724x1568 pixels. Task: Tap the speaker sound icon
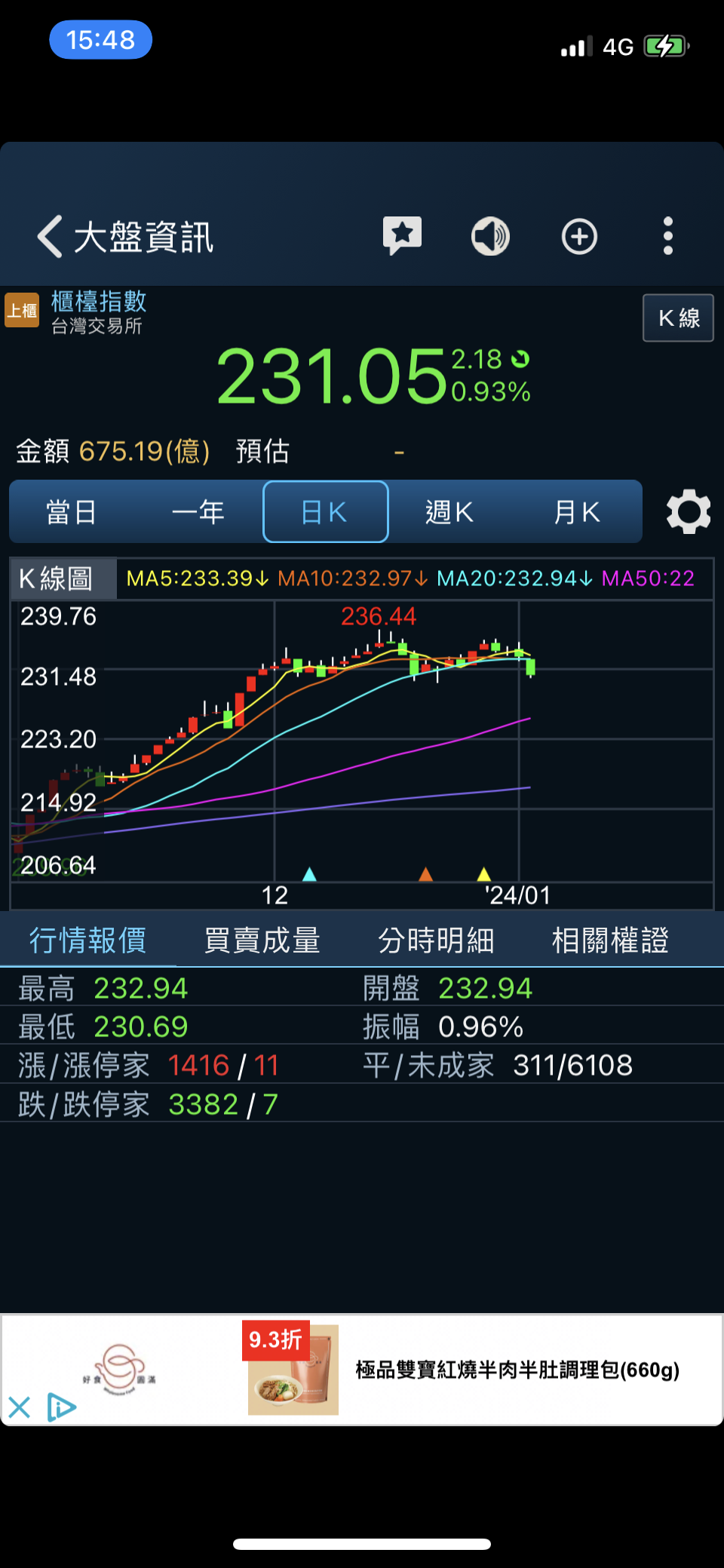pyautogui.click(x=490, y=236)
